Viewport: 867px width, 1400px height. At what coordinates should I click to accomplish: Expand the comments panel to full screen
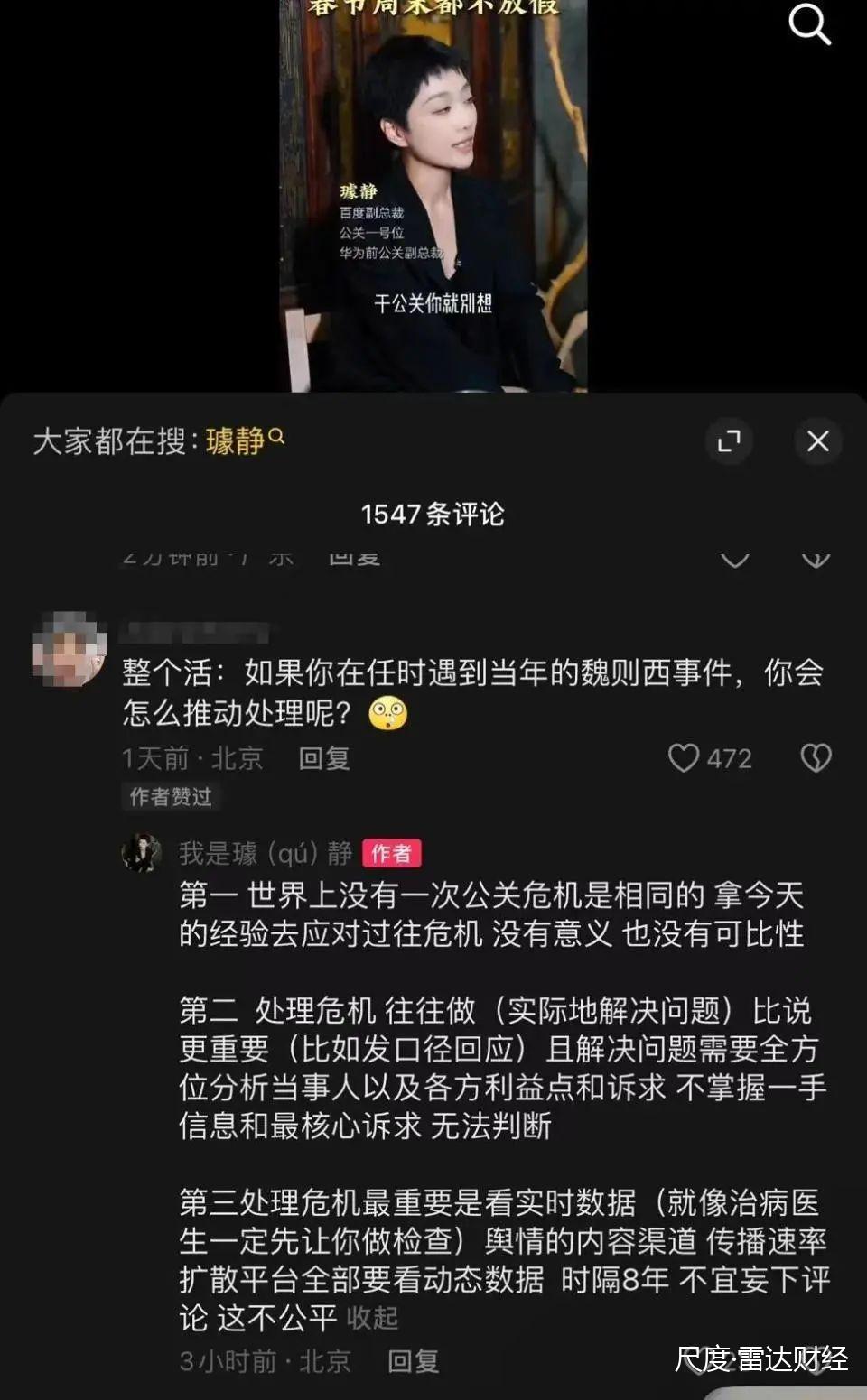click(729, 441)
